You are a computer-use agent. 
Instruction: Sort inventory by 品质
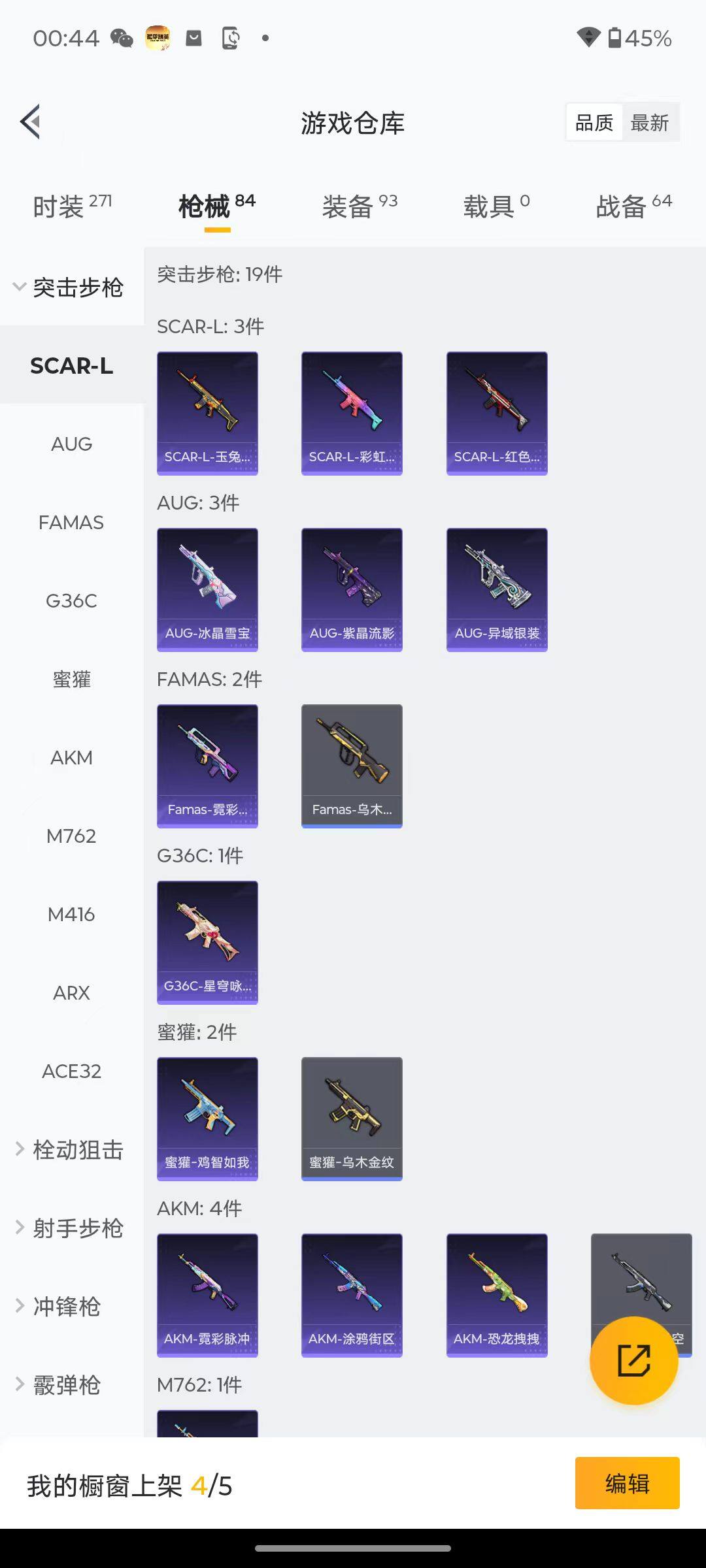(x=594, y=122)
